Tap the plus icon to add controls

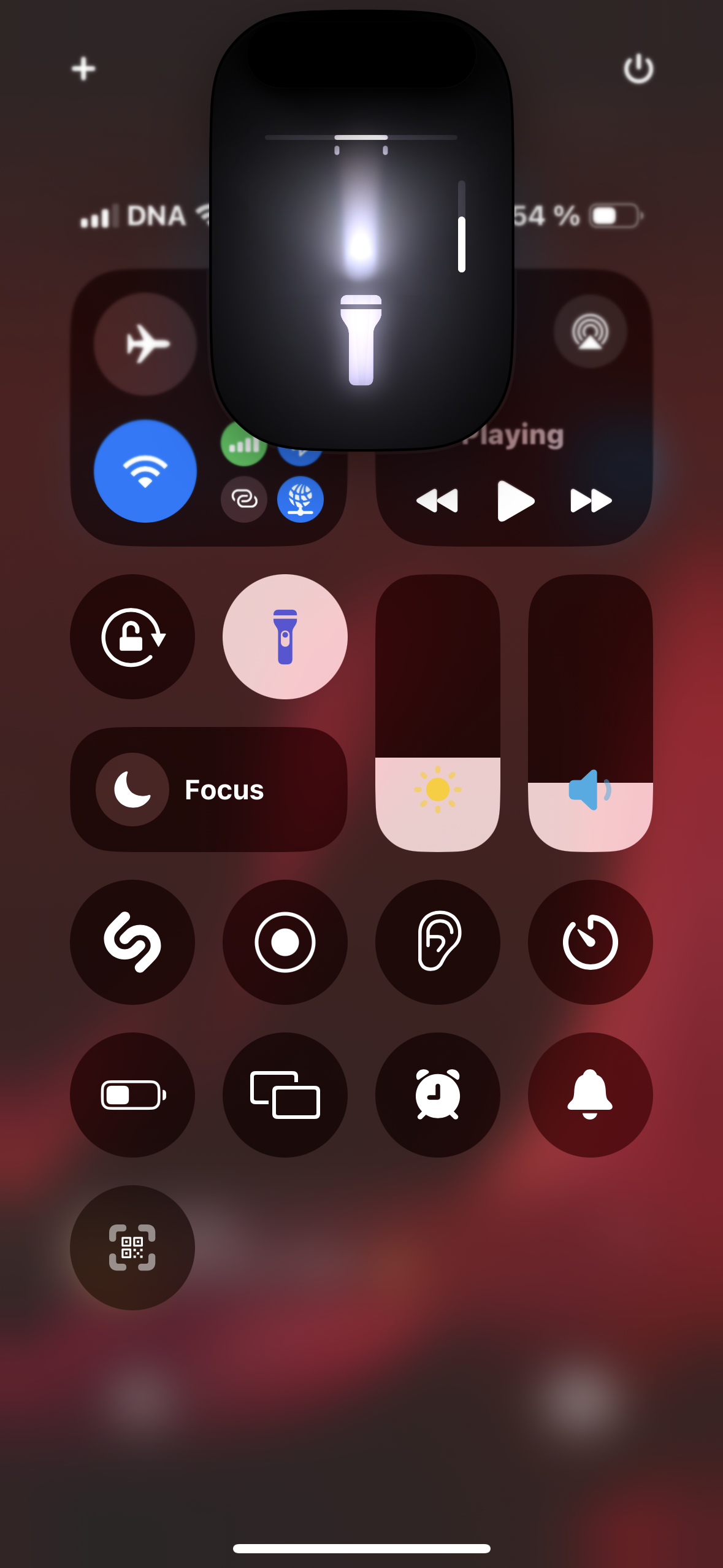[x=83, y=69]
